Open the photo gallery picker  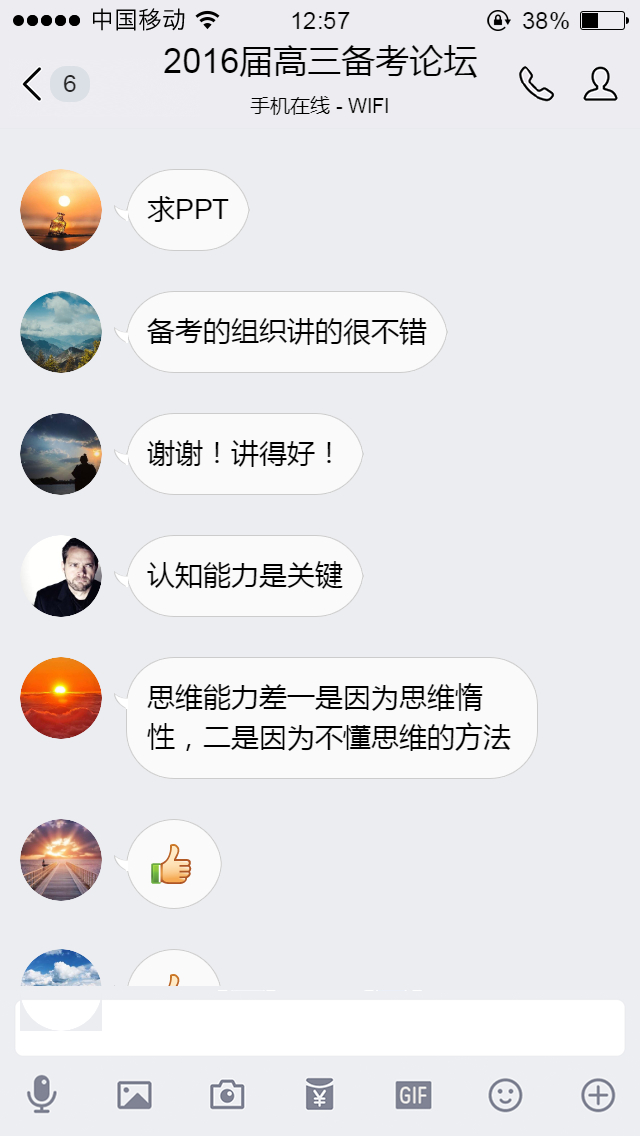pos(134,1095)
